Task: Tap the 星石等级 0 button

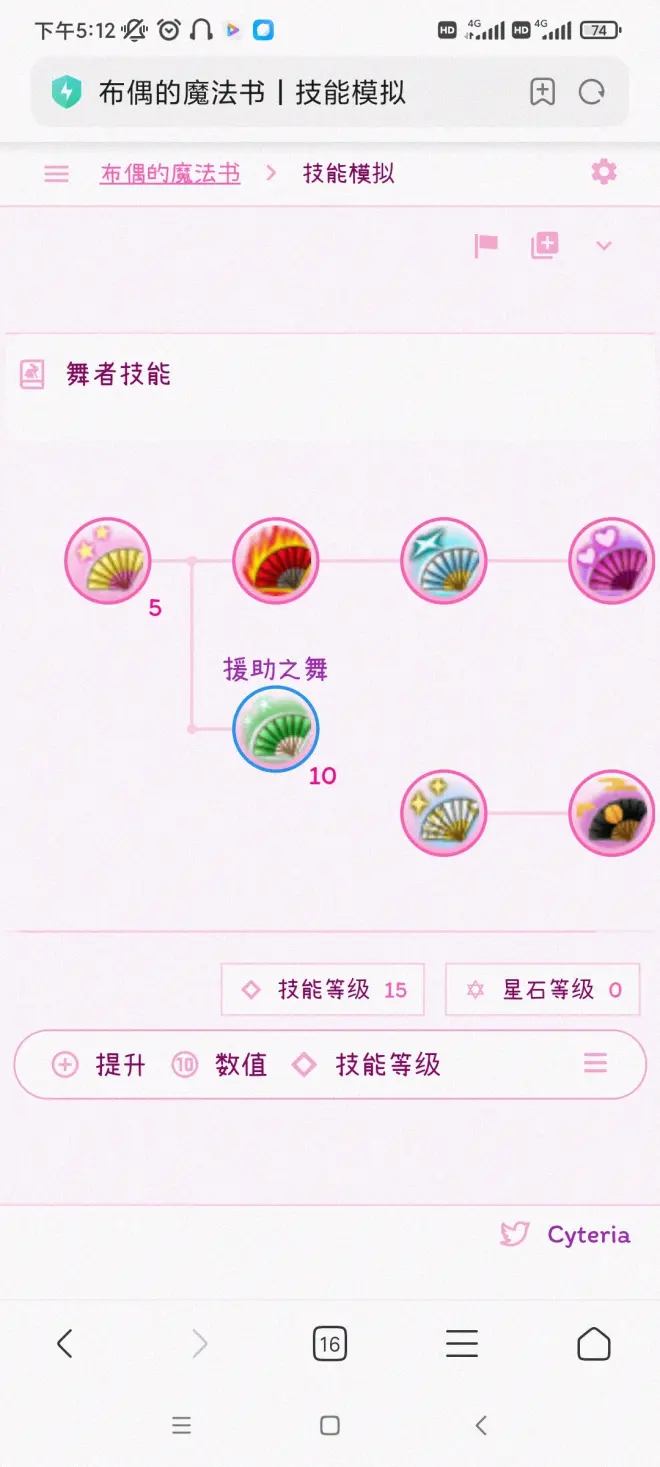Action: coord(543,990)
